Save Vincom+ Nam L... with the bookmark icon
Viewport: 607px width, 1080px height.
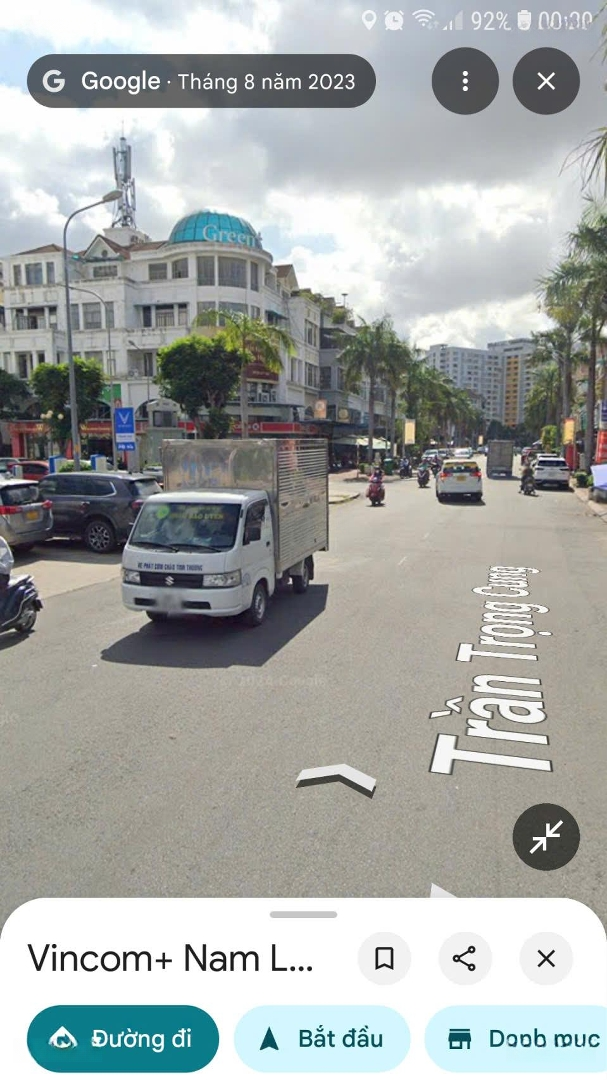pyautogui.click(x=384, y=959)
